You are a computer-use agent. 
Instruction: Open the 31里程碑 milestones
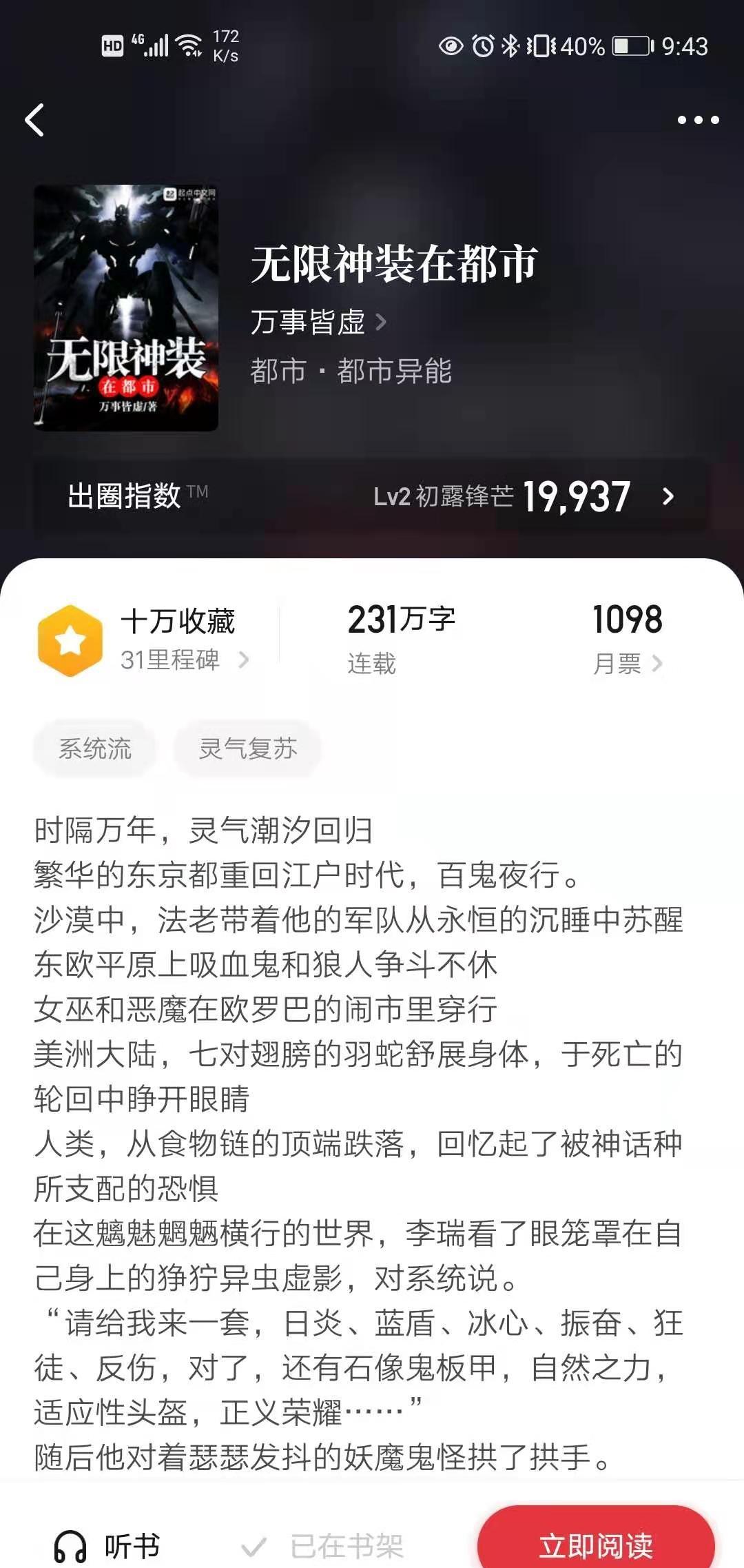[183, 660]
